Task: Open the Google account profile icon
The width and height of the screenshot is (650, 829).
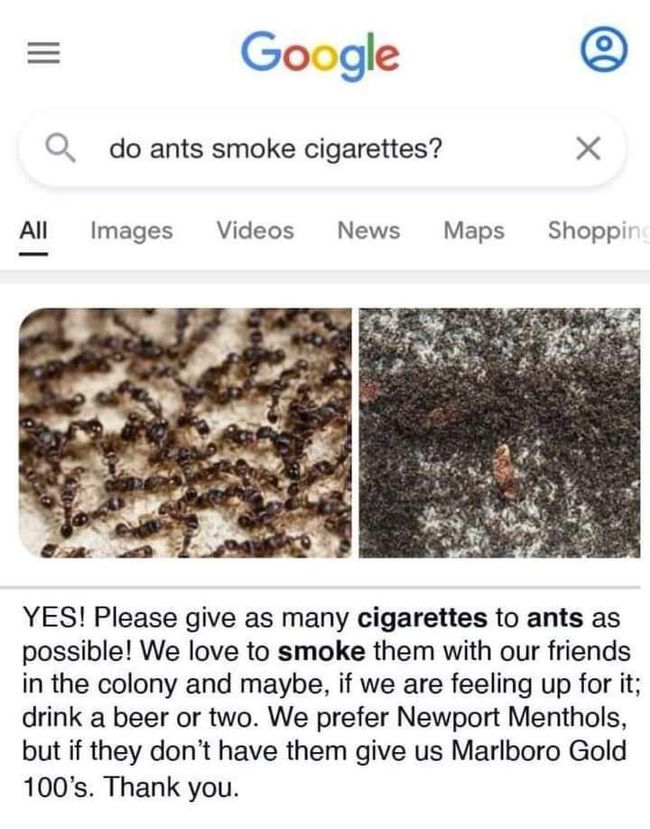Action: [603, 53]
